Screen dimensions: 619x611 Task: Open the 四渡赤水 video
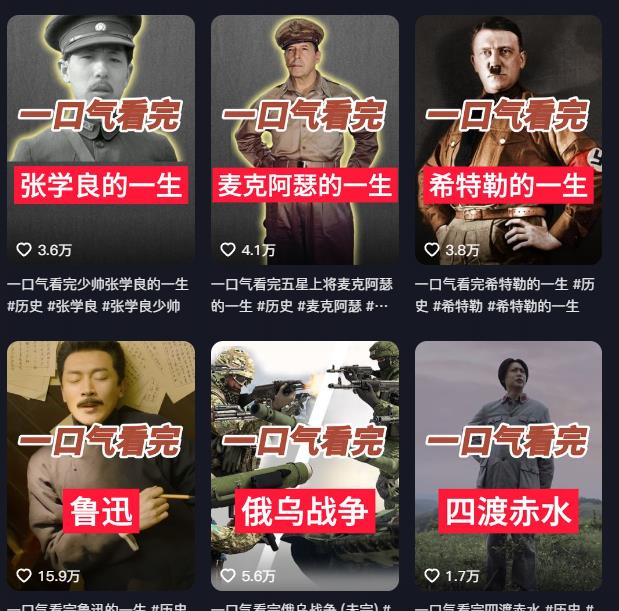pyautogui.click(x=508, y=466)
